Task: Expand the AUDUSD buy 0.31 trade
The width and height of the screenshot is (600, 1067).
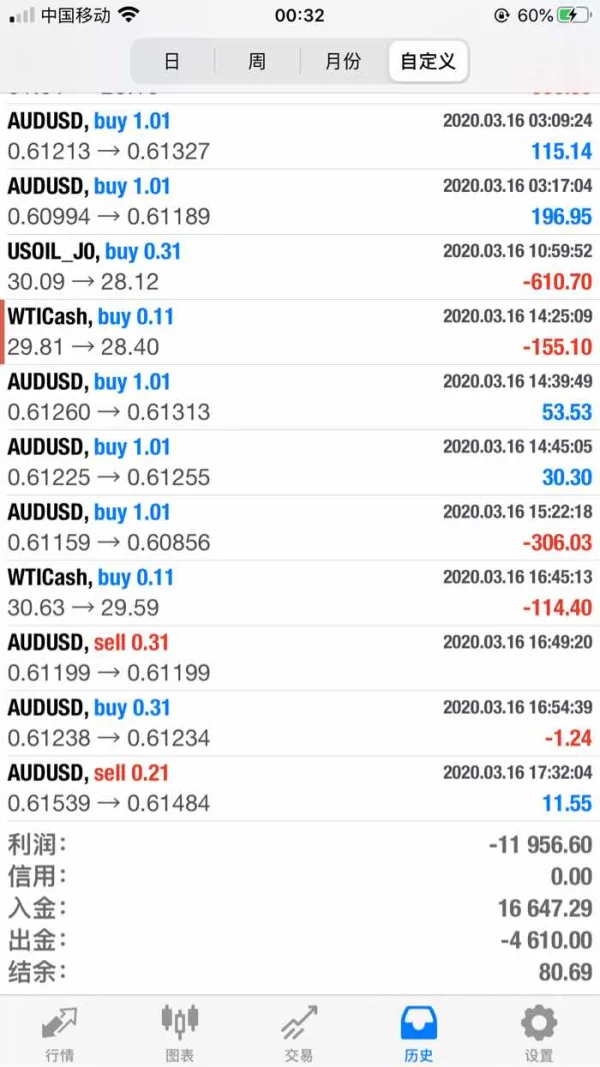Action: coord(300,723)
